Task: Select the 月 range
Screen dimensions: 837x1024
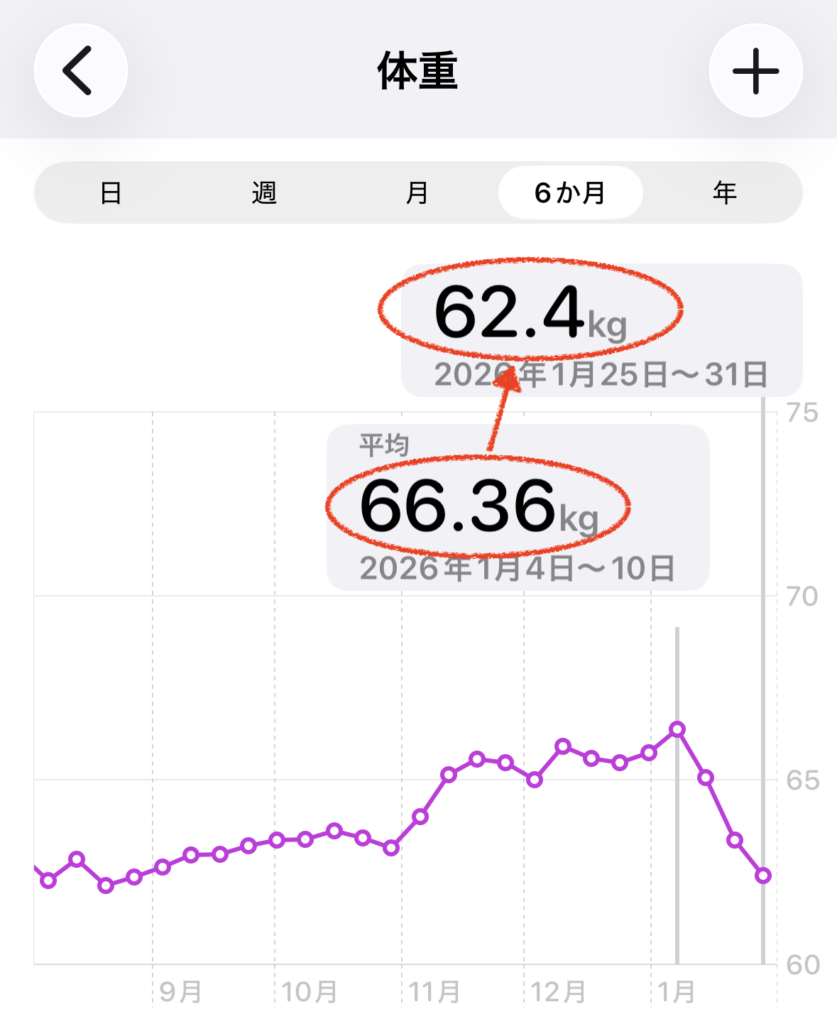Action: (x=417, y=193)
